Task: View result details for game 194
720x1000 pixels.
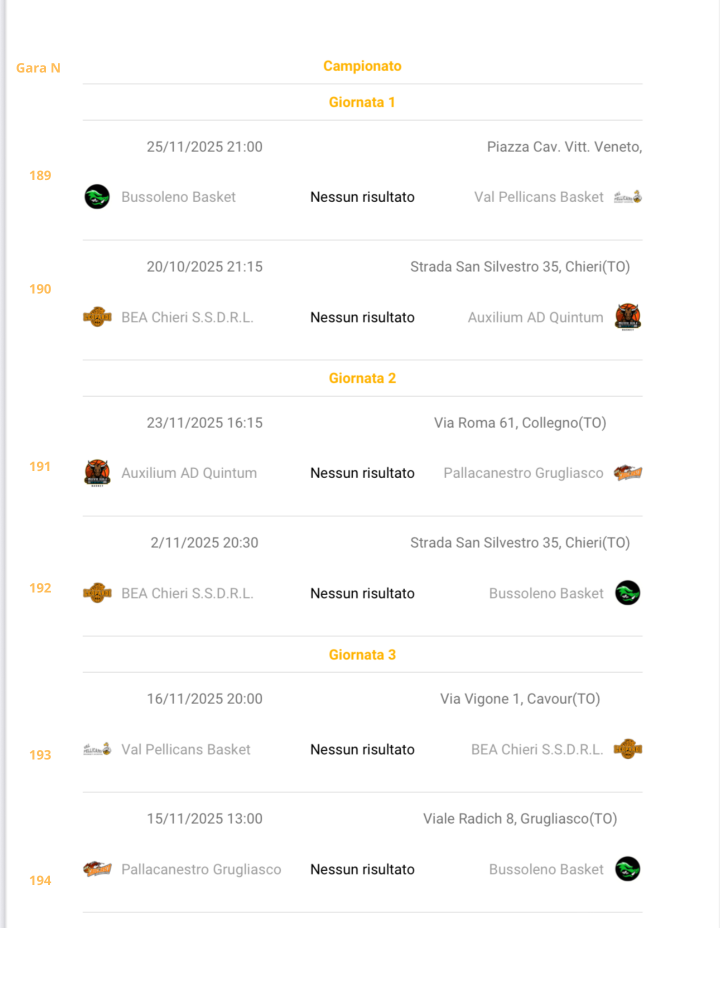Action: point(362,869)
